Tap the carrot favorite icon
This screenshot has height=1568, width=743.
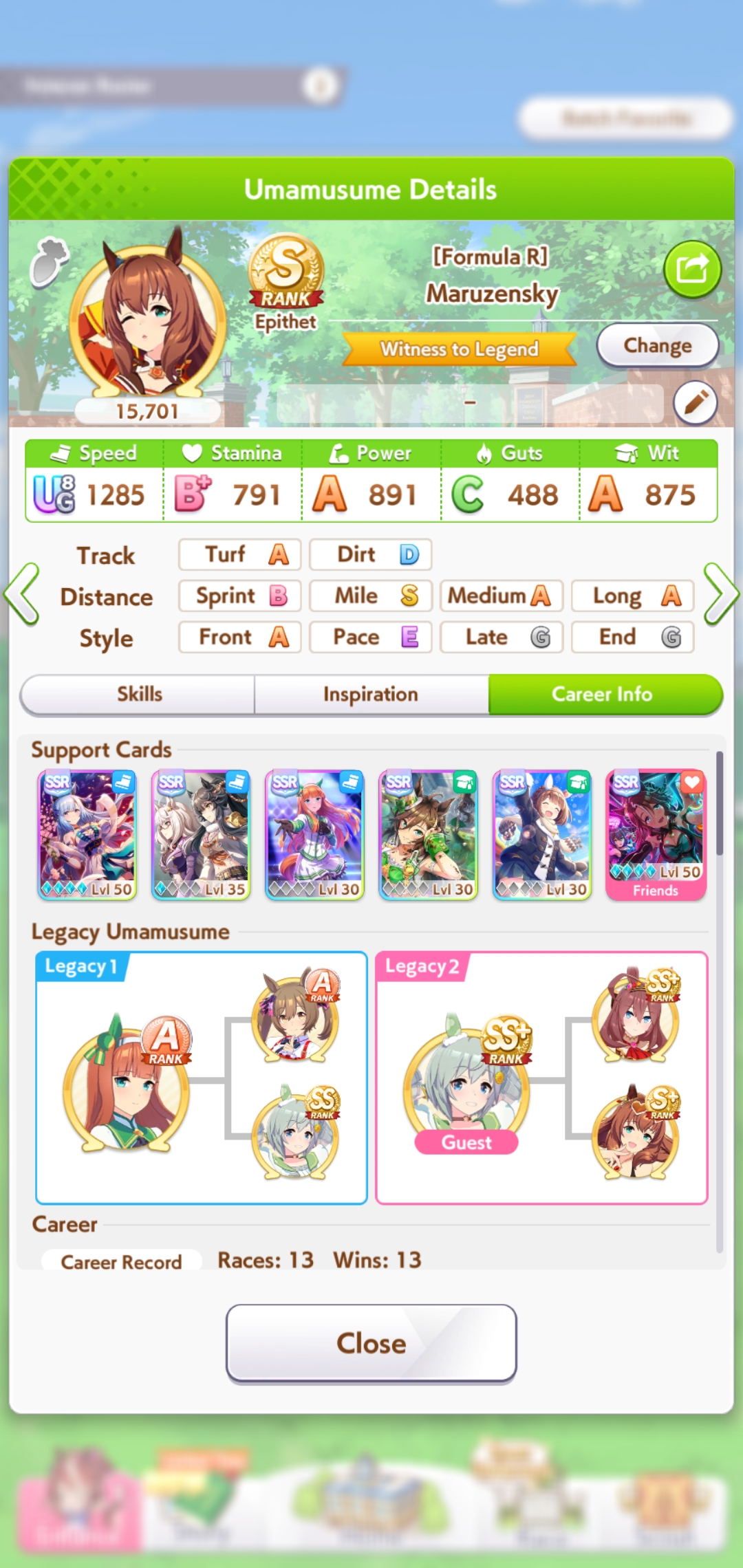[x=50, y=261]
